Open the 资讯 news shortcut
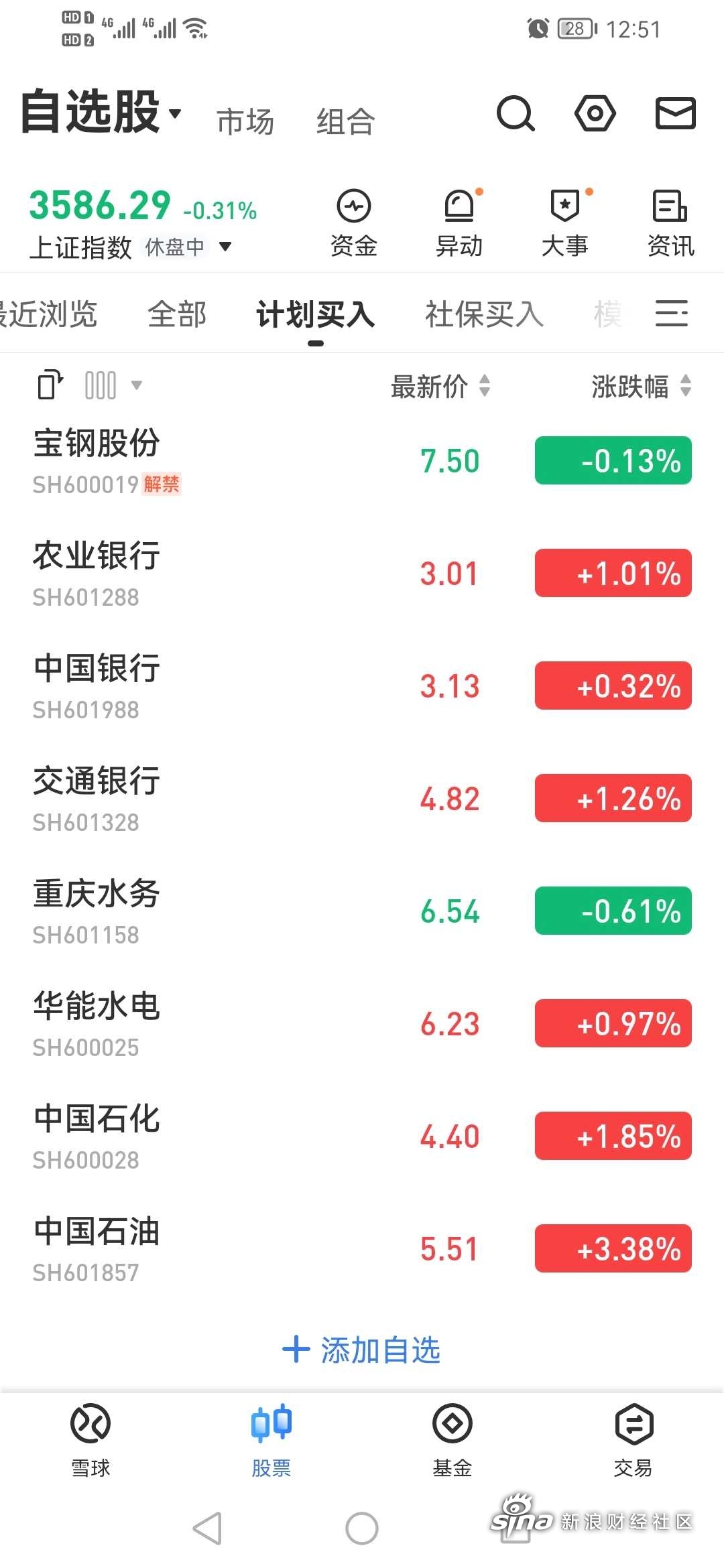The width and height of the screenshot is (724, 1568). pos(670,224)
